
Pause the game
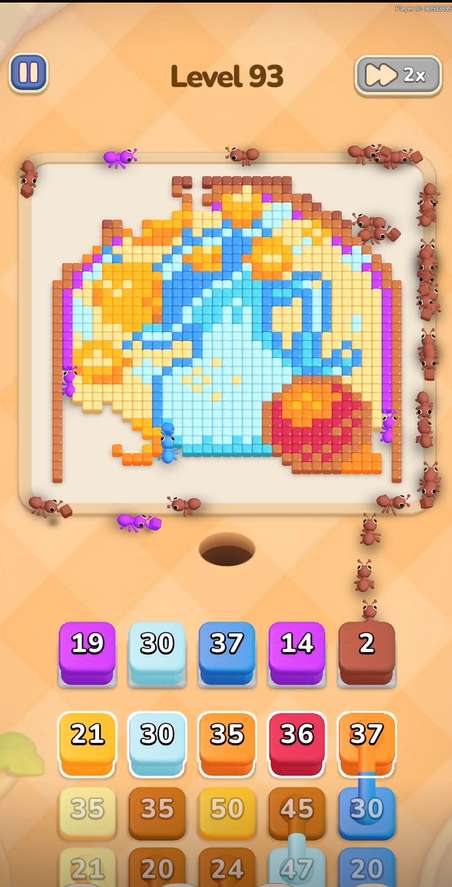pyautogui.click(x=28, y=73)
